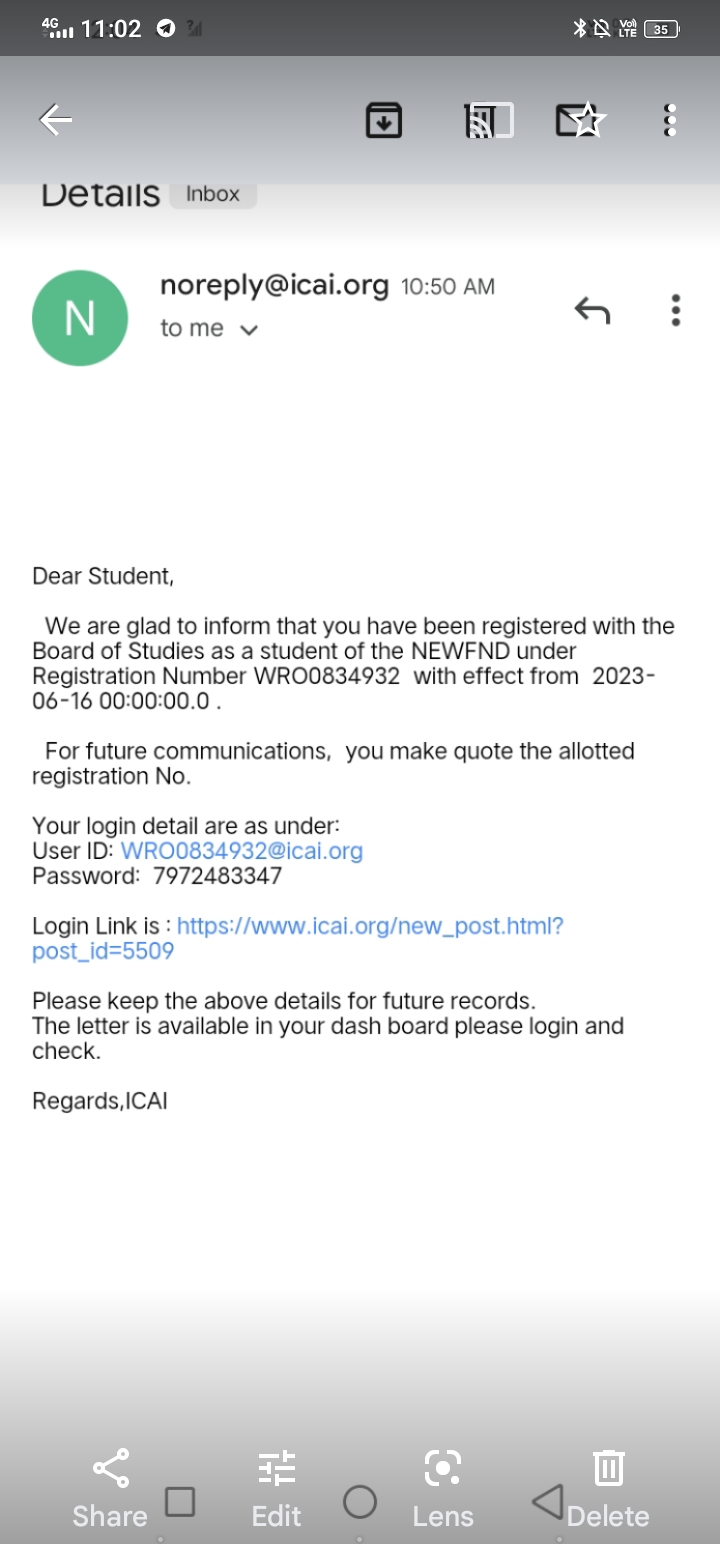
Task: Open the top bar overflow menu
Action: 671,120
